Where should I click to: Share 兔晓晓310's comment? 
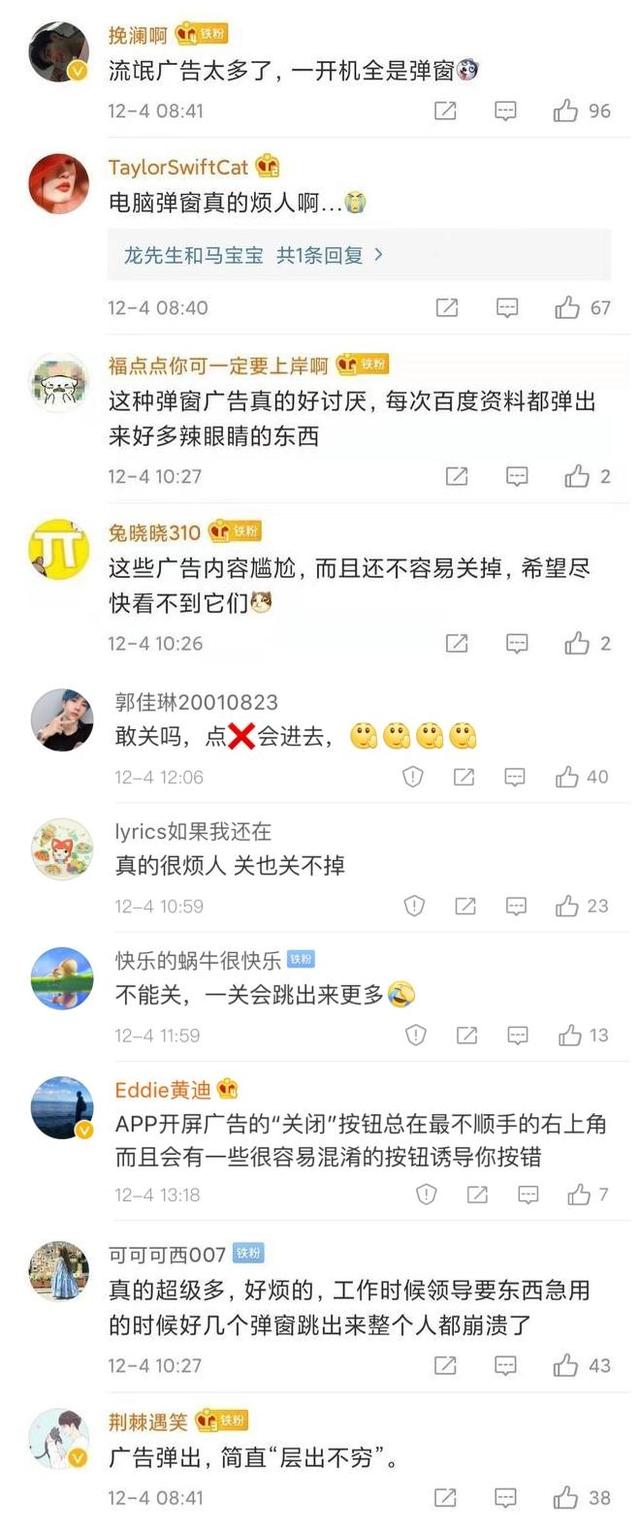coord(456,643)
